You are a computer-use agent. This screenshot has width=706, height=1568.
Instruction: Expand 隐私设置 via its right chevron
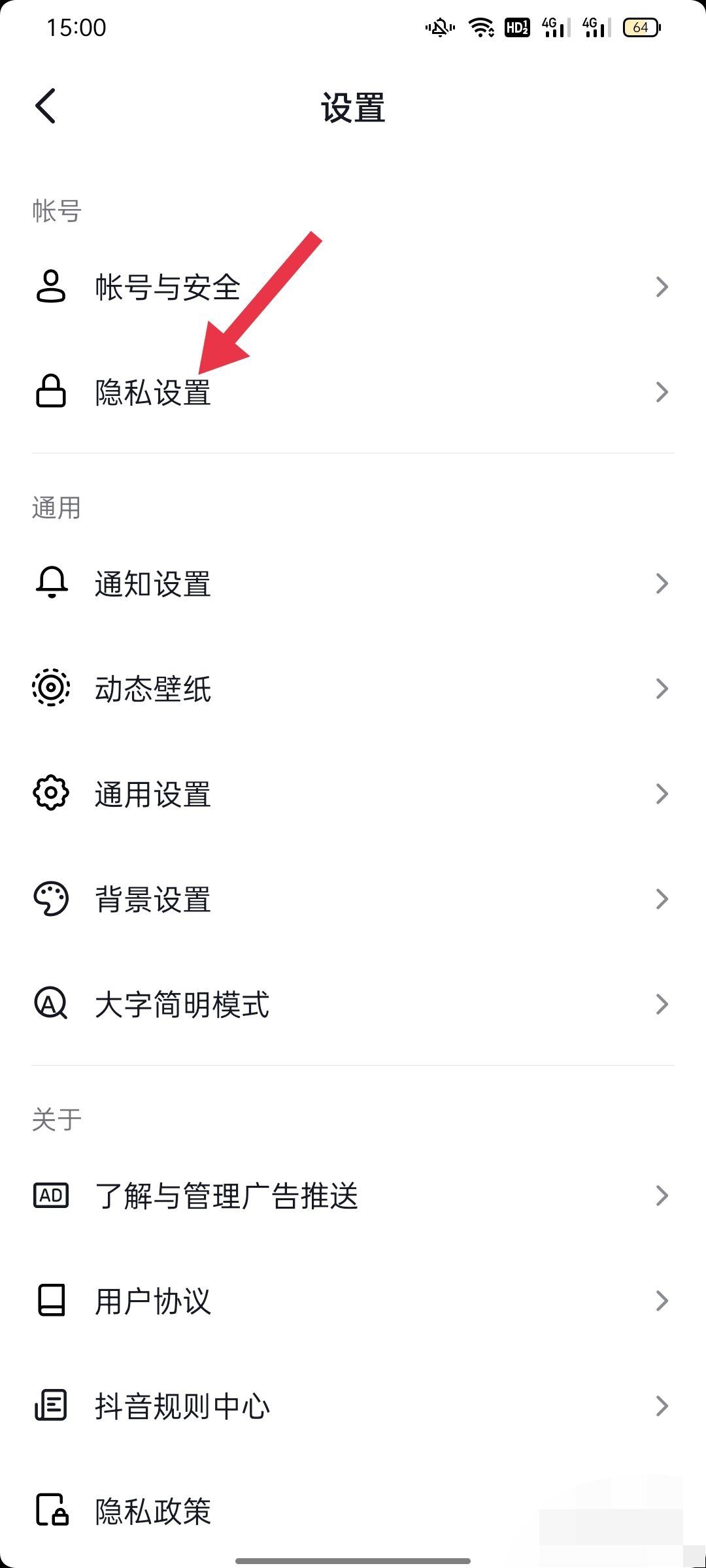662,391
